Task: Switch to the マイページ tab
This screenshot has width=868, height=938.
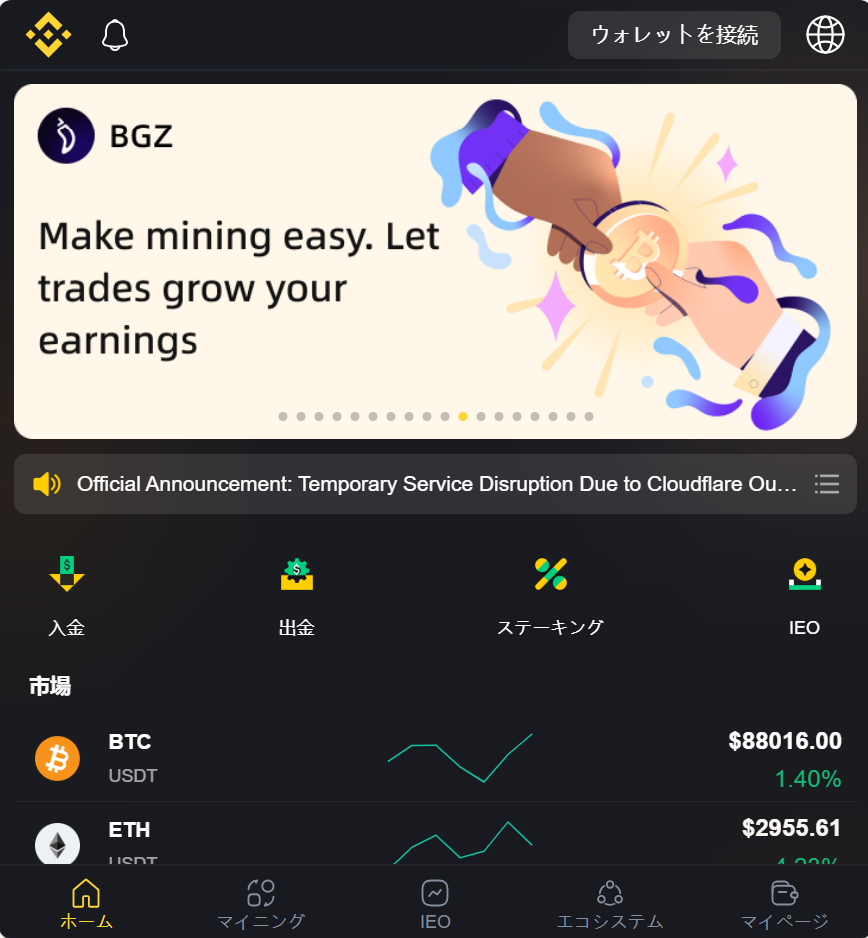Action: point(784,903)
